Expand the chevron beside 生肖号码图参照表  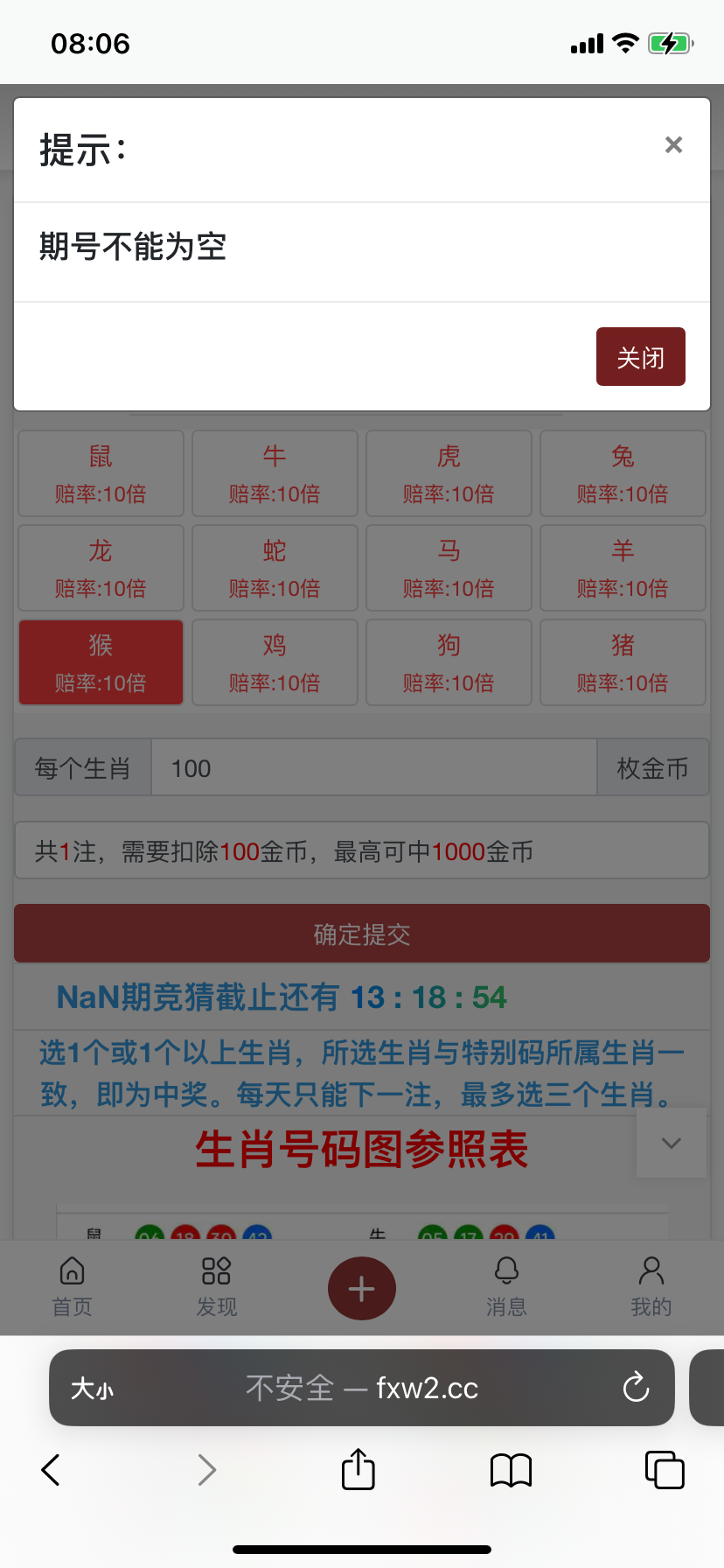671,1143
